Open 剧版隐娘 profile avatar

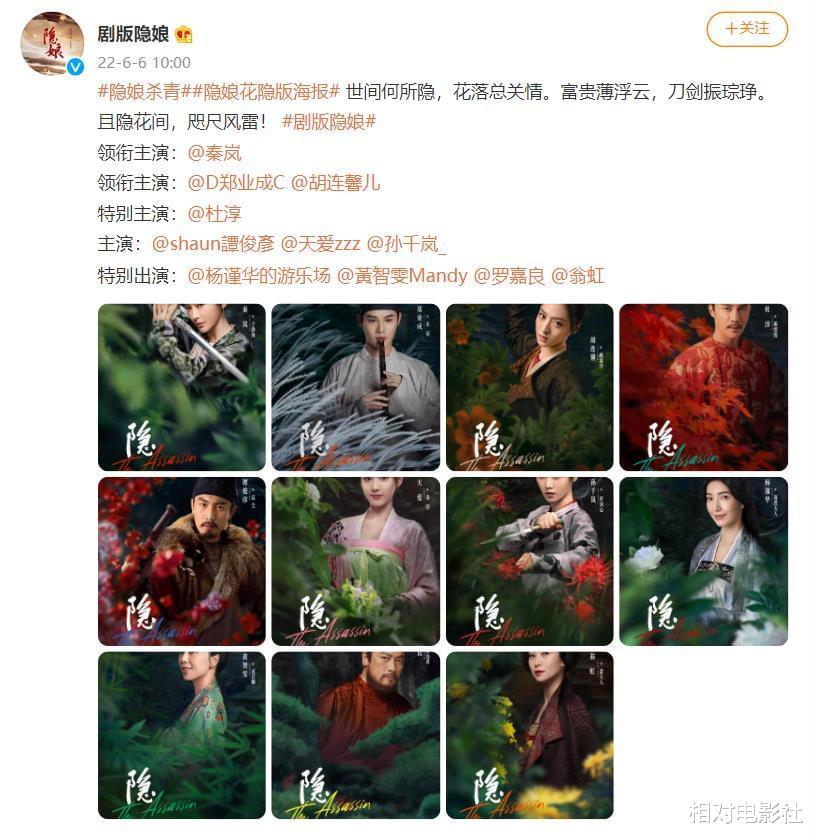click(52, 42)
